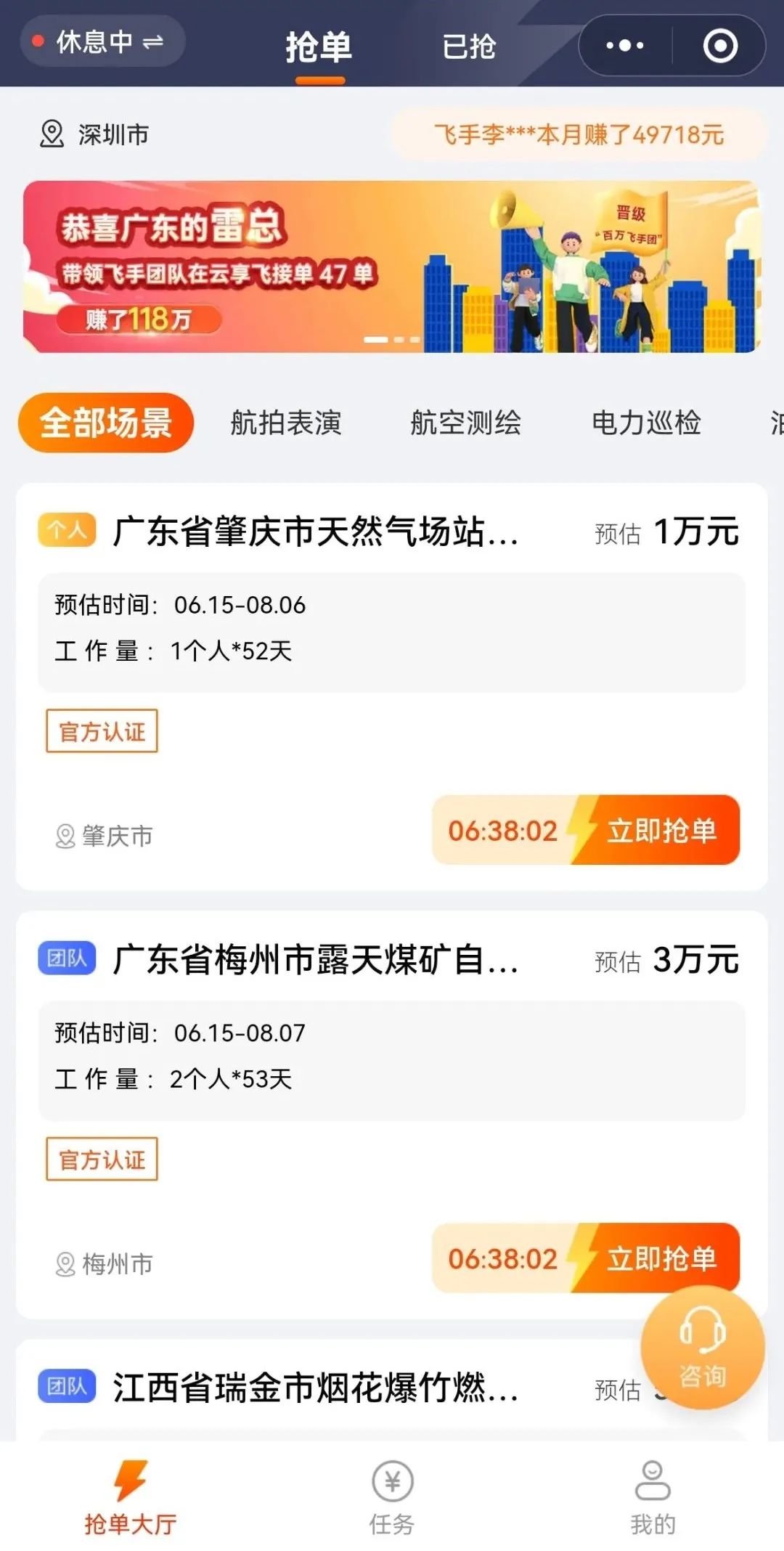
Task: Open the 恭喜广东的雷总 promo banner
Action: click(392, 266)
